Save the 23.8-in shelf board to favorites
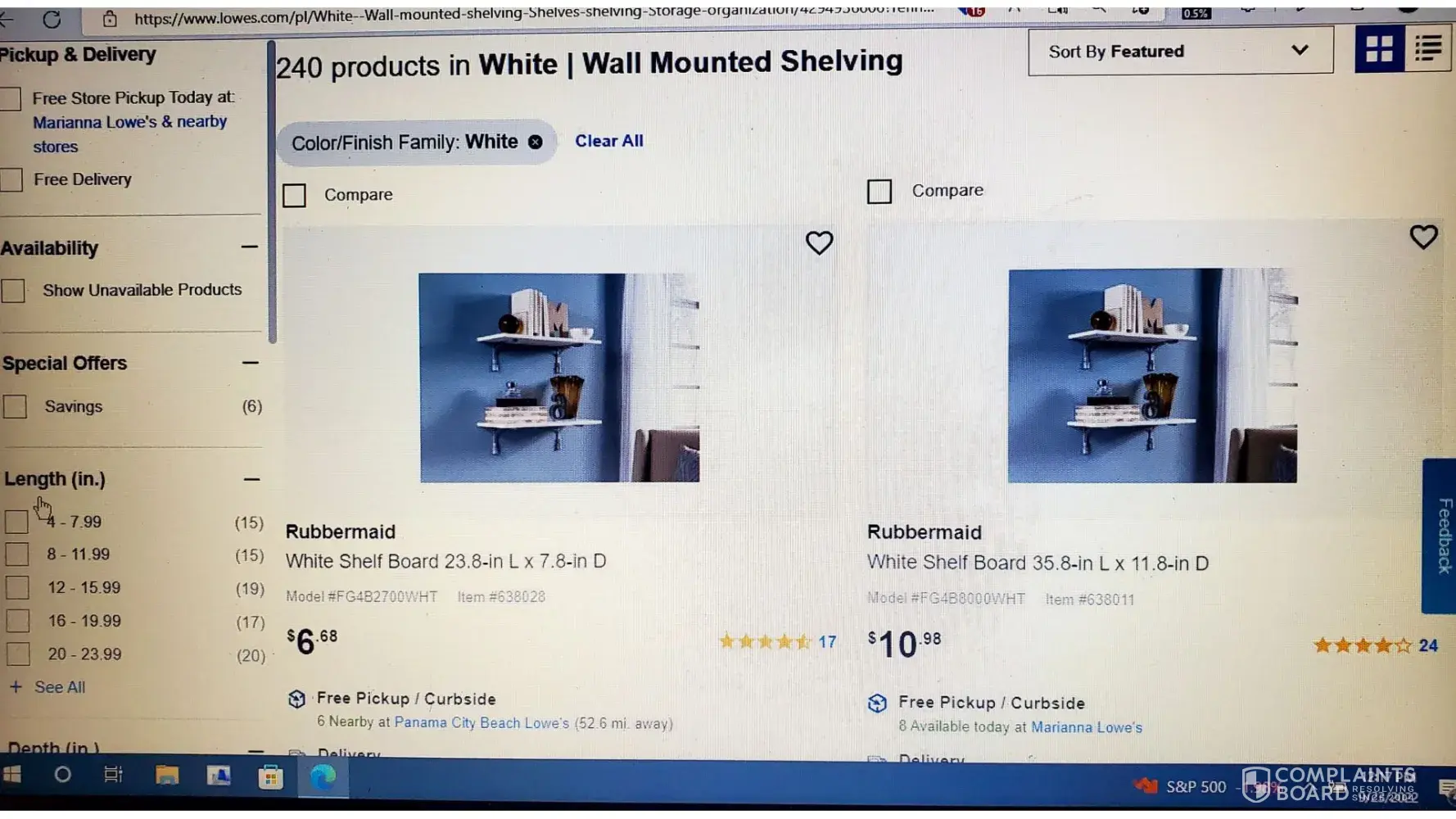This screenshot has width=1456, height=819. [x=819, y=242]
